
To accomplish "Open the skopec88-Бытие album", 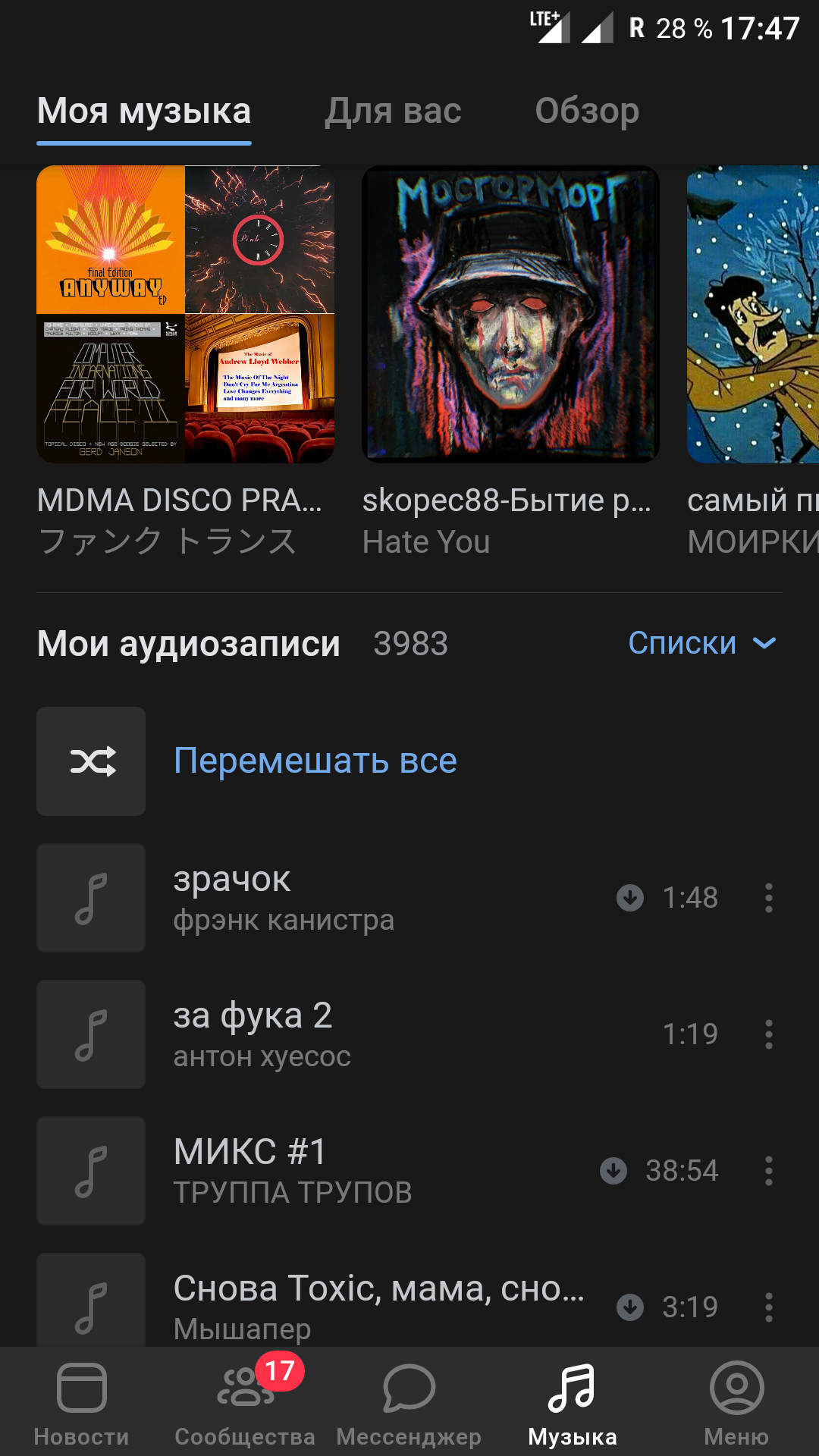I will point(510,315).
